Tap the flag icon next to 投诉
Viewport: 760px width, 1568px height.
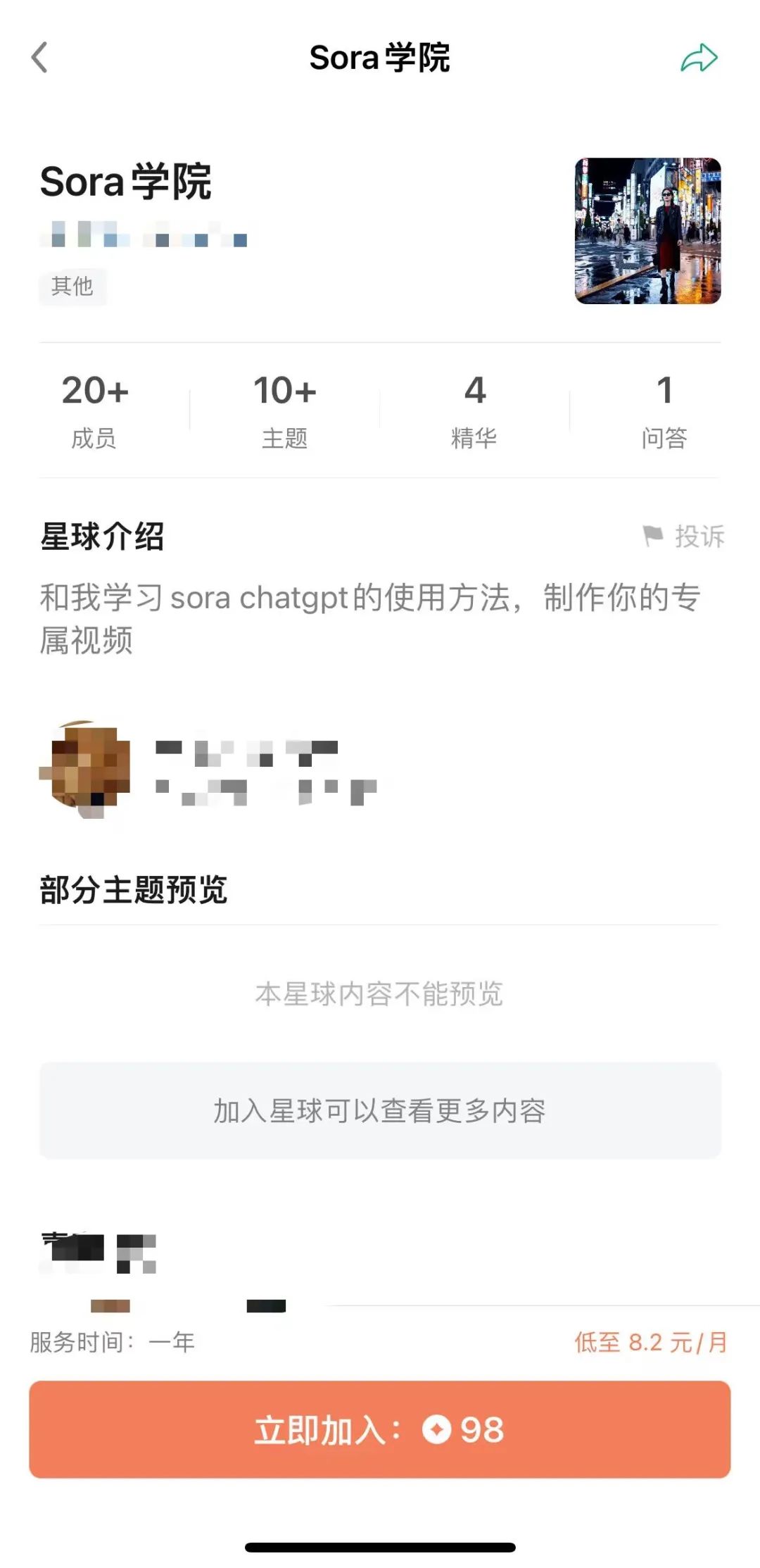click(654, 535)
